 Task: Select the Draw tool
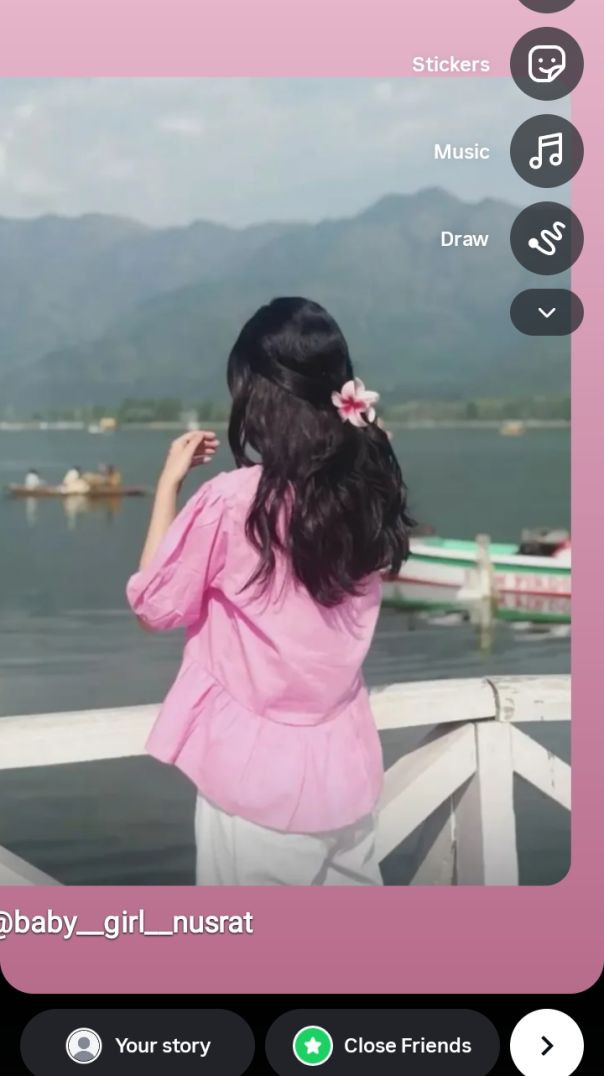[x=546, y=239]
